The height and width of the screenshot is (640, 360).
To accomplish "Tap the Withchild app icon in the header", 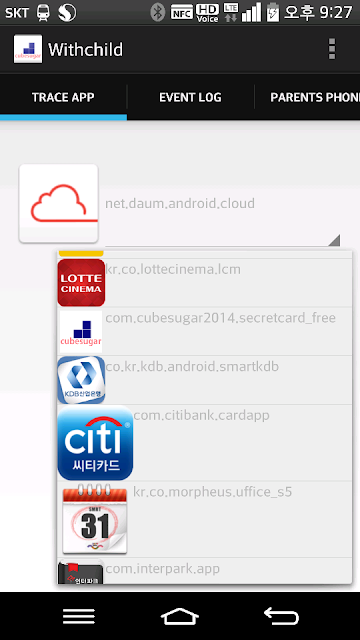I will click(28, 49).
